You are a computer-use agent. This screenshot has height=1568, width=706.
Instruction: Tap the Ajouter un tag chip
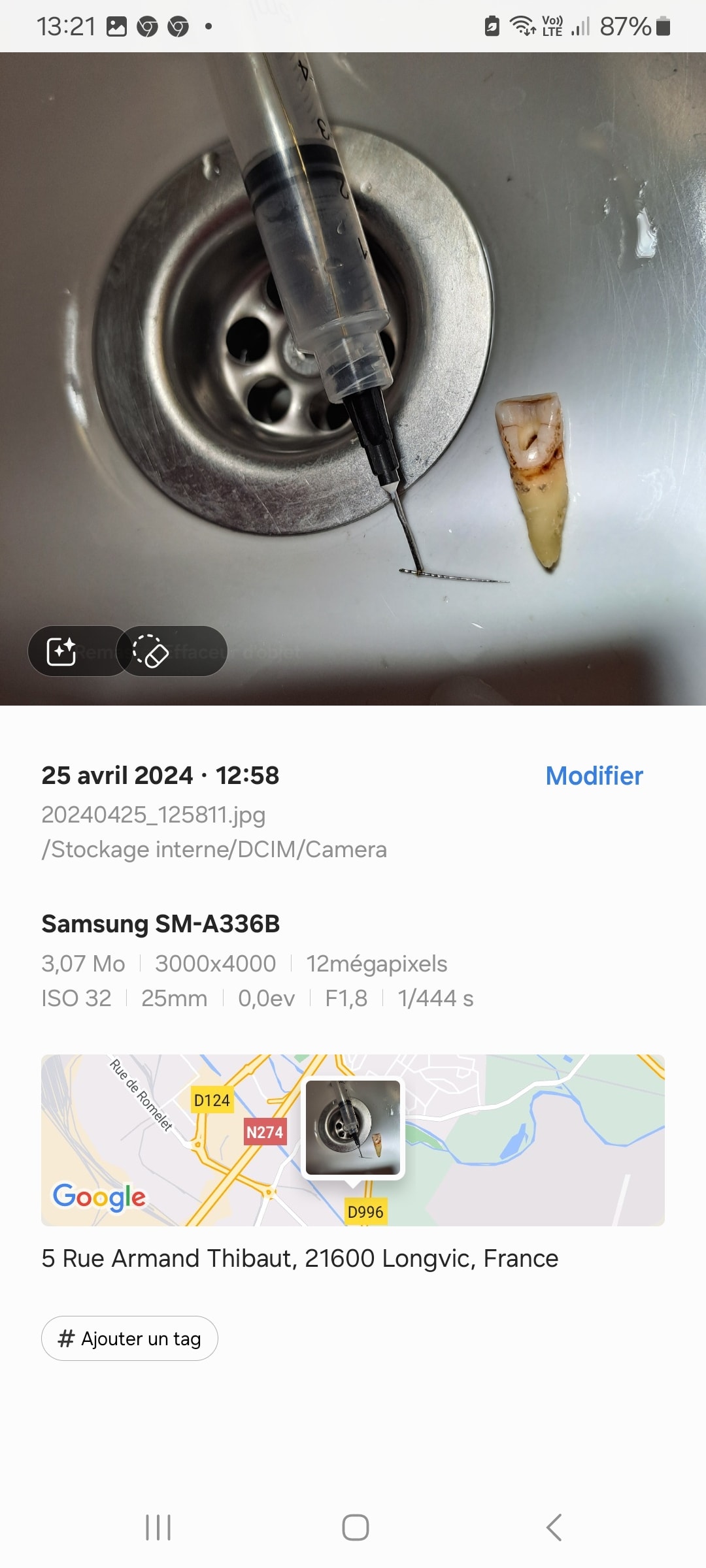click(129, 1339)
